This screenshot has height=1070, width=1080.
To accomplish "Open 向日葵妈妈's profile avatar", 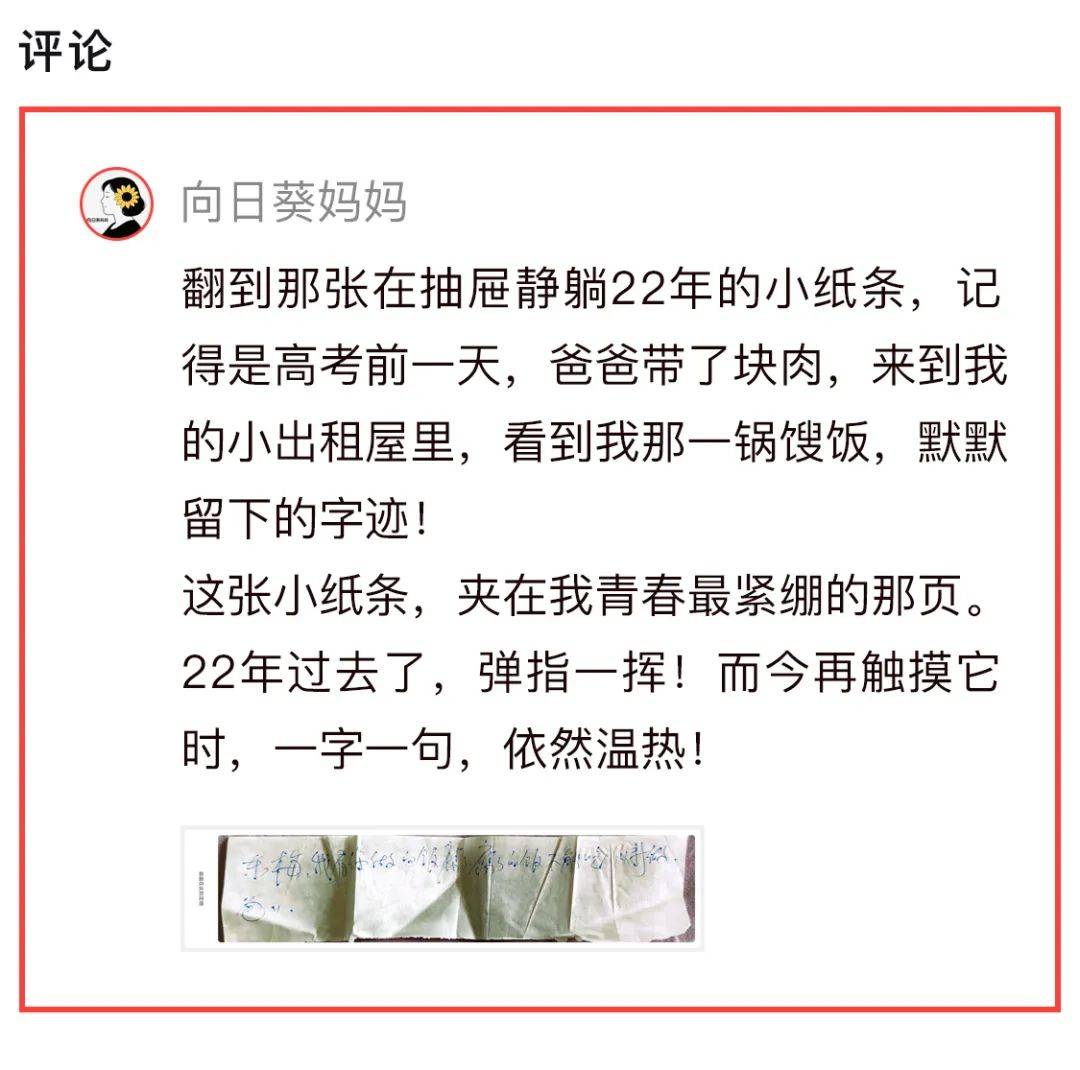I will 117,203.
